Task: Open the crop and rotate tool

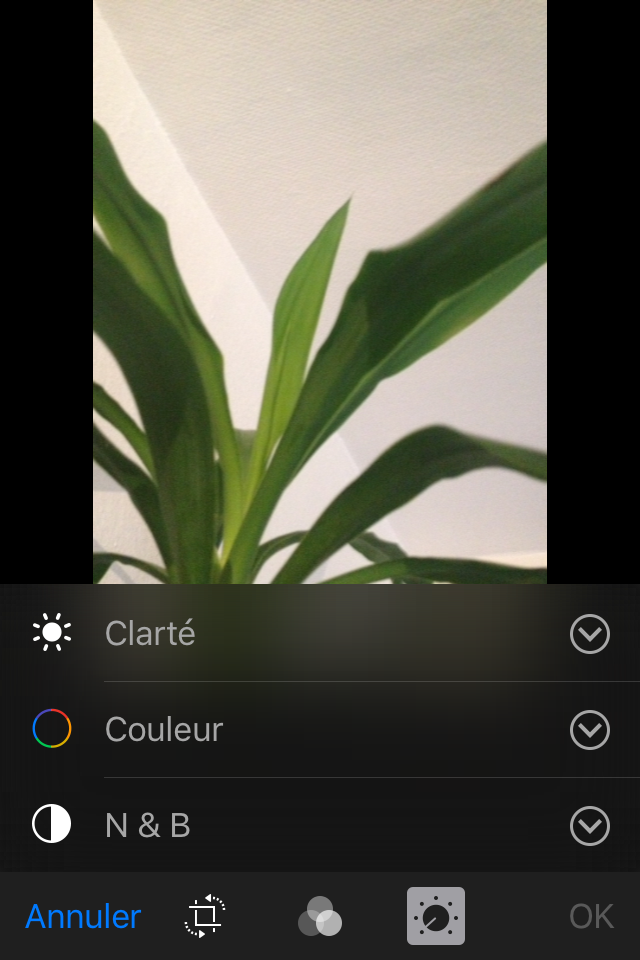Action: tap(206, 916)
